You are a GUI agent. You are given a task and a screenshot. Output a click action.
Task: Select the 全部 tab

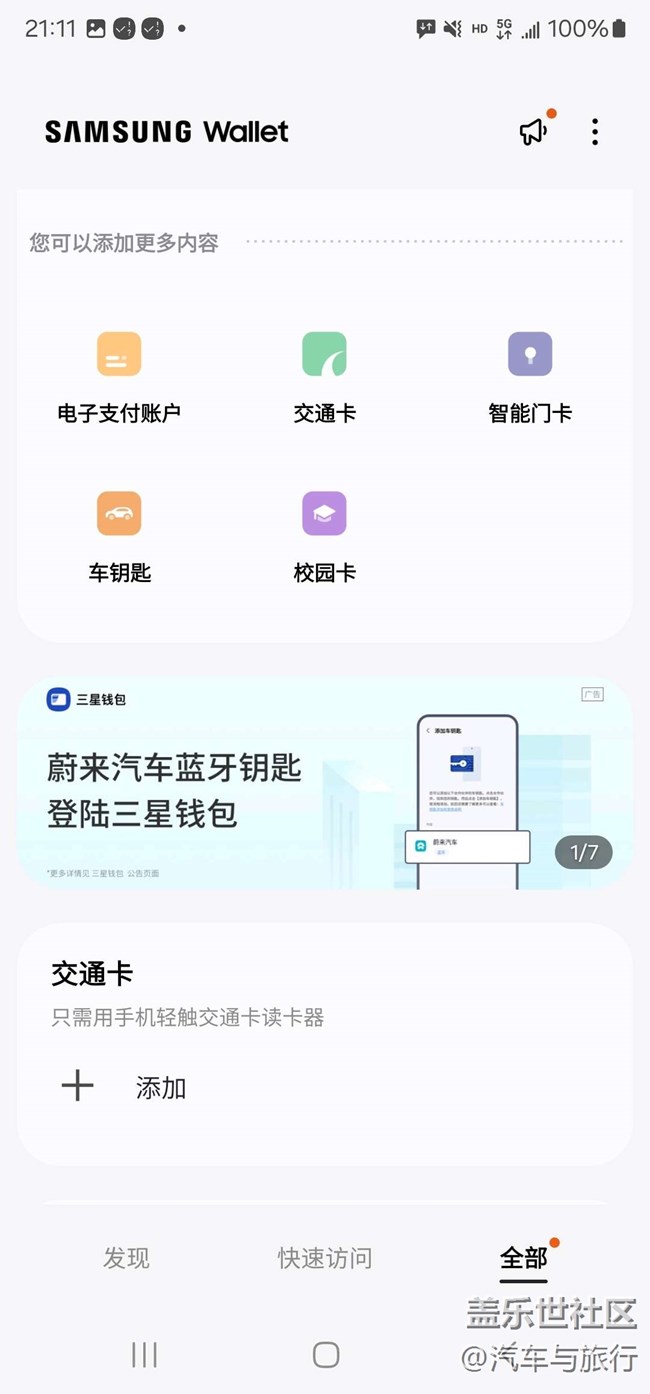click(524, 1258)
